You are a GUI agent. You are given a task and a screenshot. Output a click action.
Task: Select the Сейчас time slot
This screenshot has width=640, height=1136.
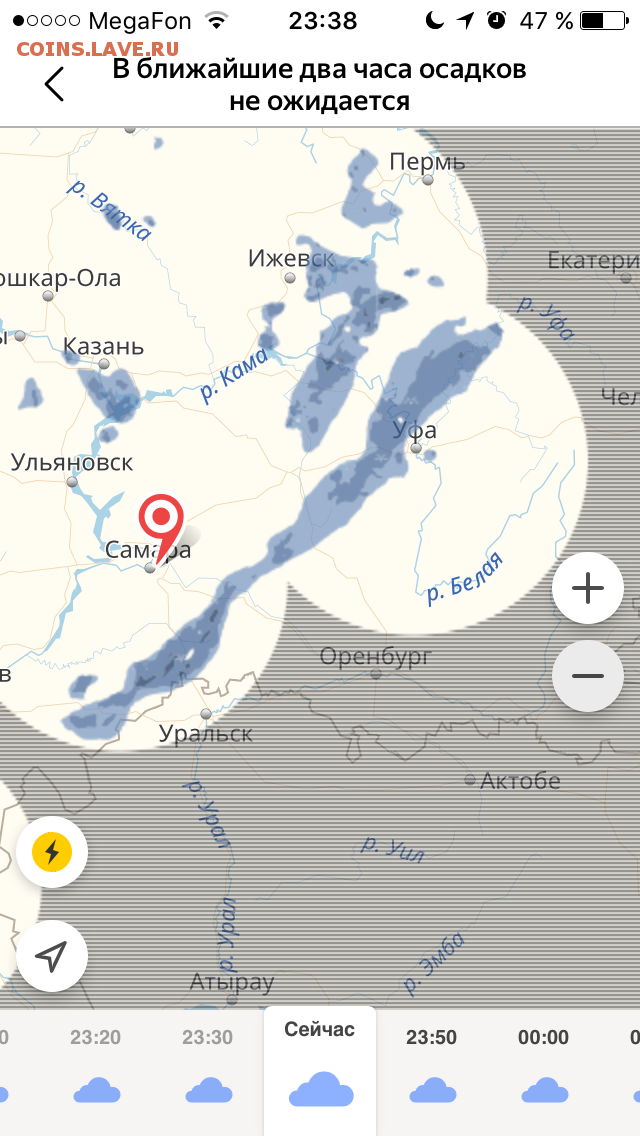click(320, 1071)
